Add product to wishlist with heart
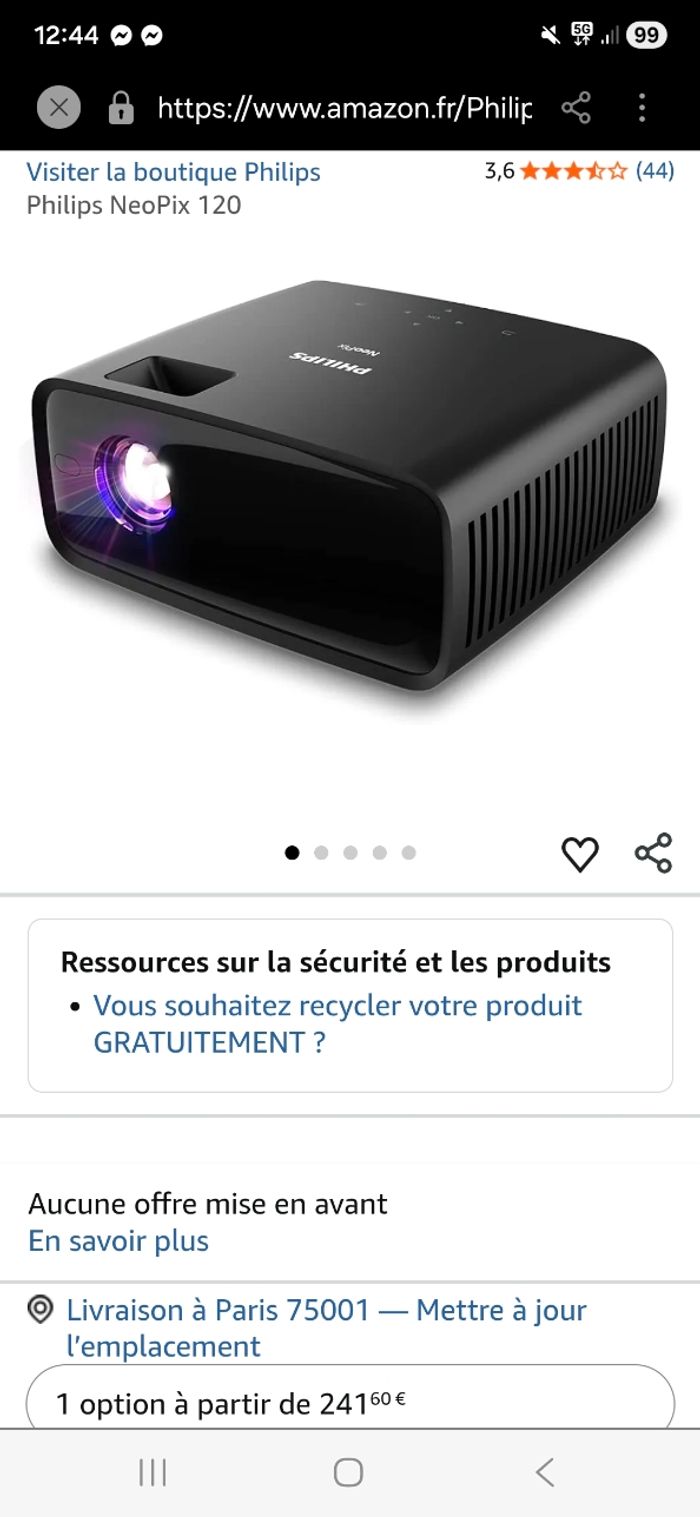Image resolution: width=700 pixels, height=1517 pixels. pyautogui.click(x=579, y=854)
